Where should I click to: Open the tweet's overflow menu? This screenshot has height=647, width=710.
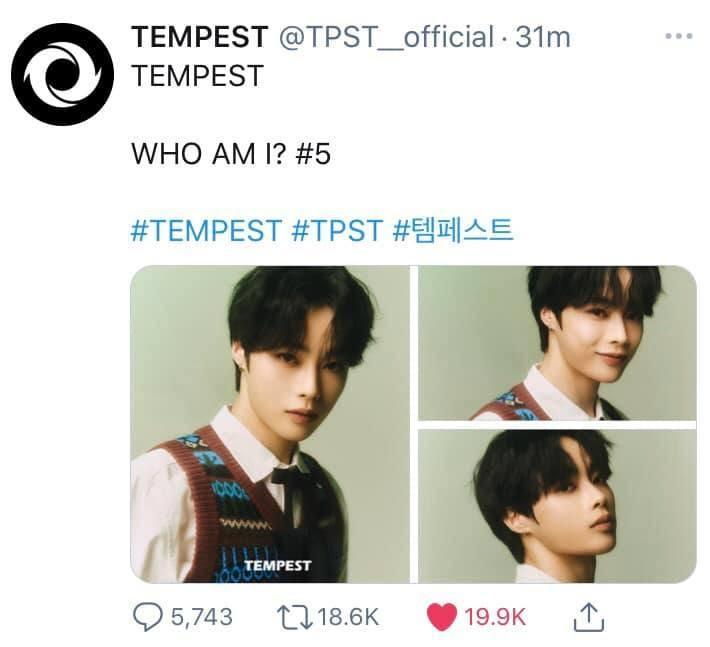click(678, 38)
